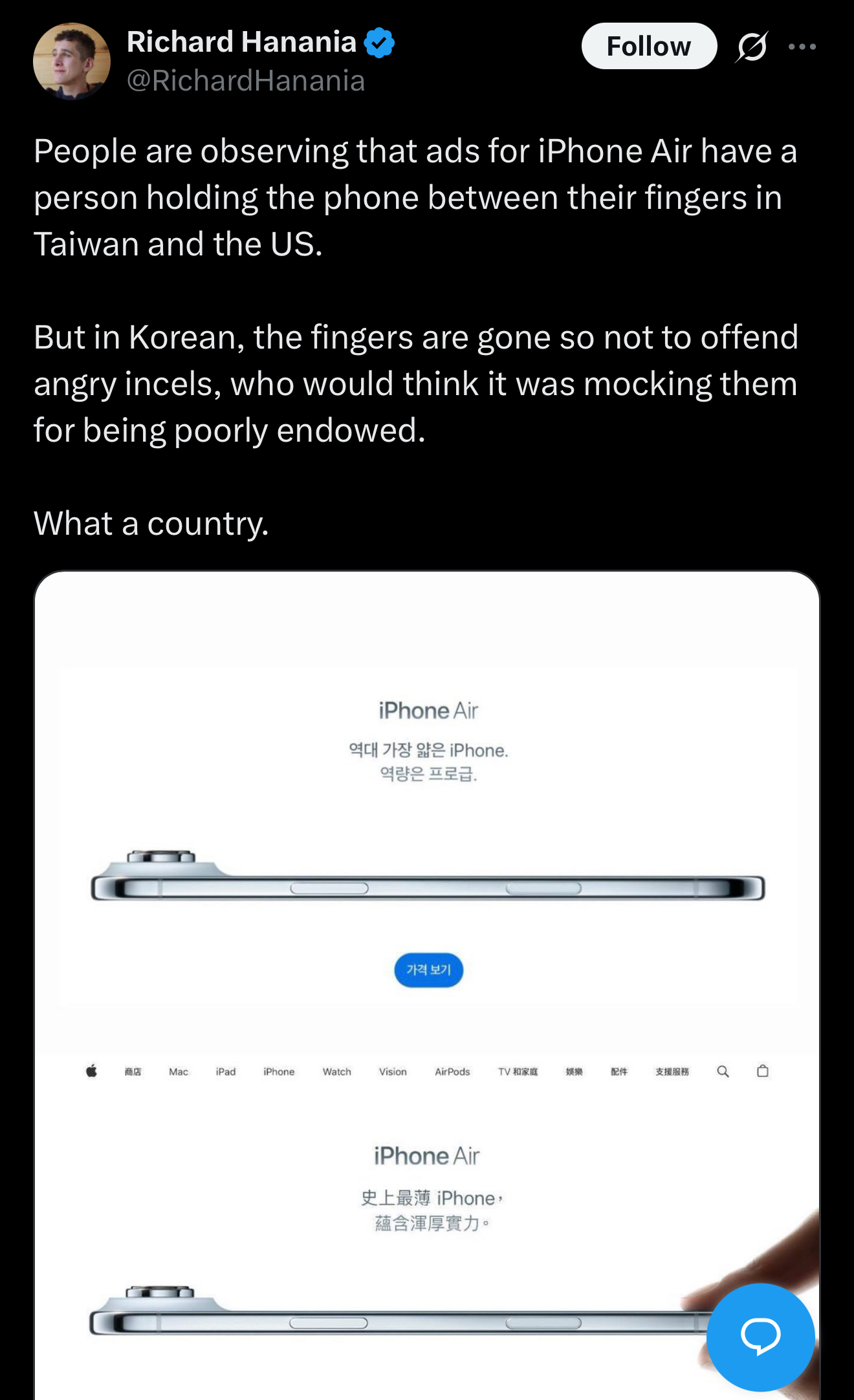Open the @RichardHanania handle link
This screenshot has height=1400, width=854.
[246, 81]
